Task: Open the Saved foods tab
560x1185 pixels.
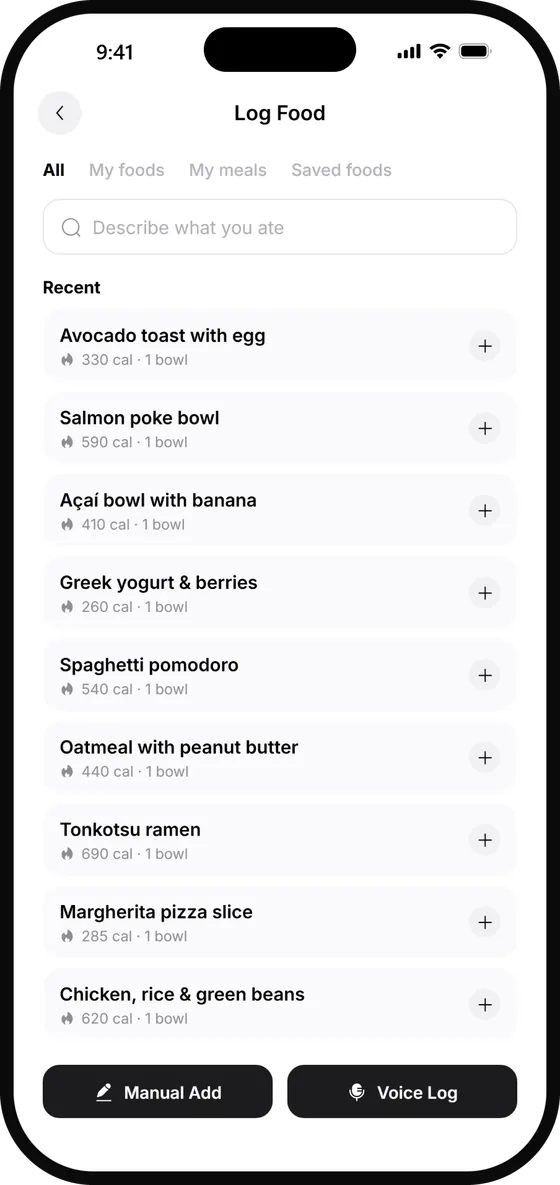Action: coord(341,170)
